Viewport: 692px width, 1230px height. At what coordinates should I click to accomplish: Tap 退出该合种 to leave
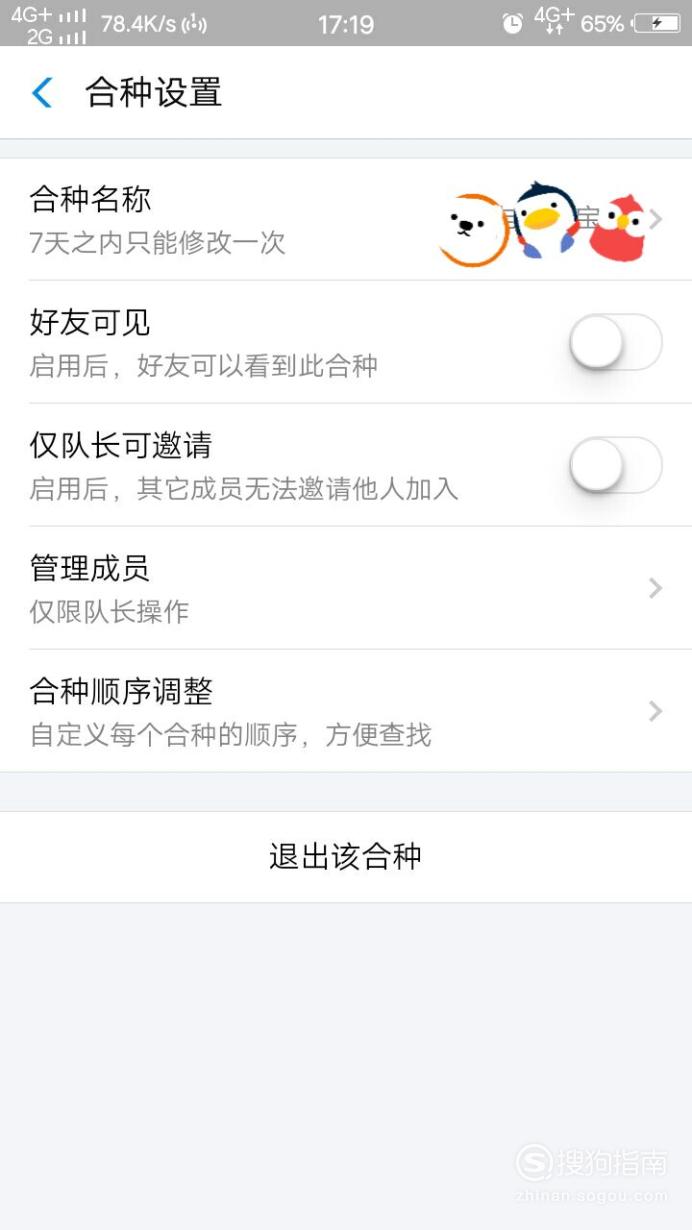(x=346, y=857)
